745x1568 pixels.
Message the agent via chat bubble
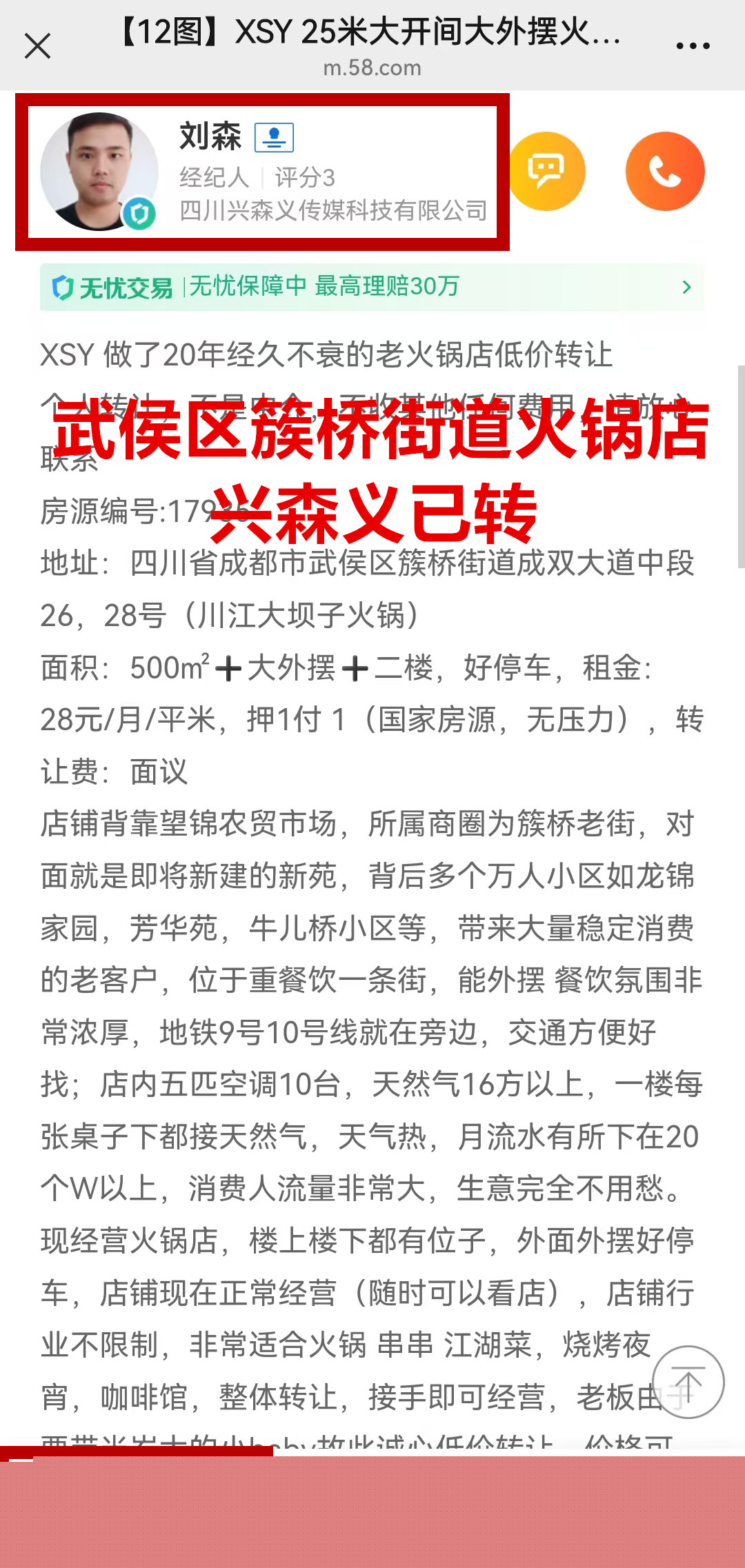(x=546, y=171)
